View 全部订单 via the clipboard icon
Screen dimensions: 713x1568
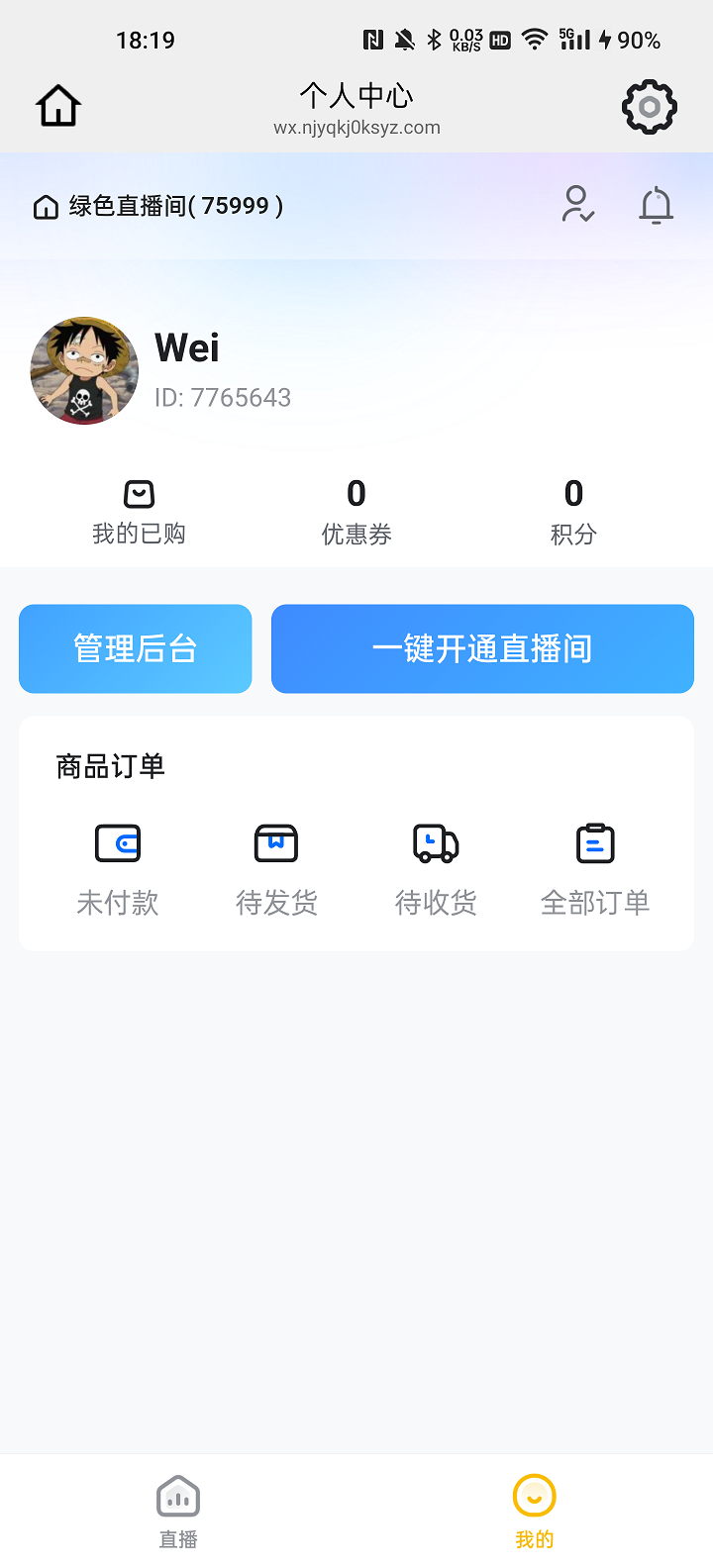pos(595,843)
